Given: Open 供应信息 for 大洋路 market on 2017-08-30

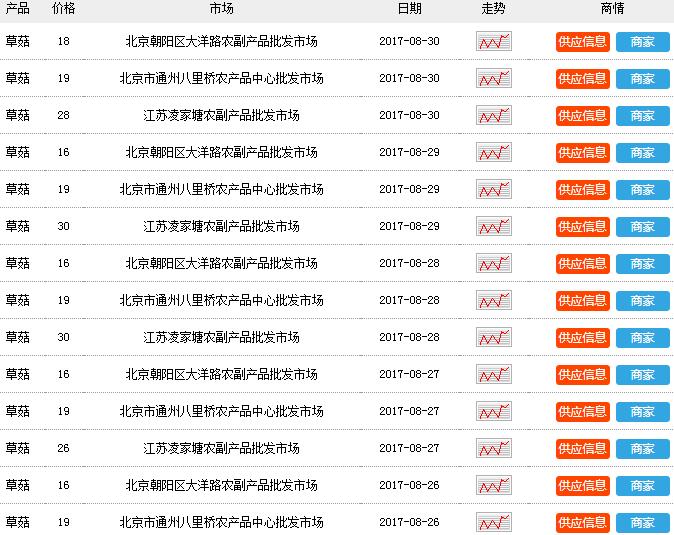Looking at the screenshot, I should pos(582,42).
